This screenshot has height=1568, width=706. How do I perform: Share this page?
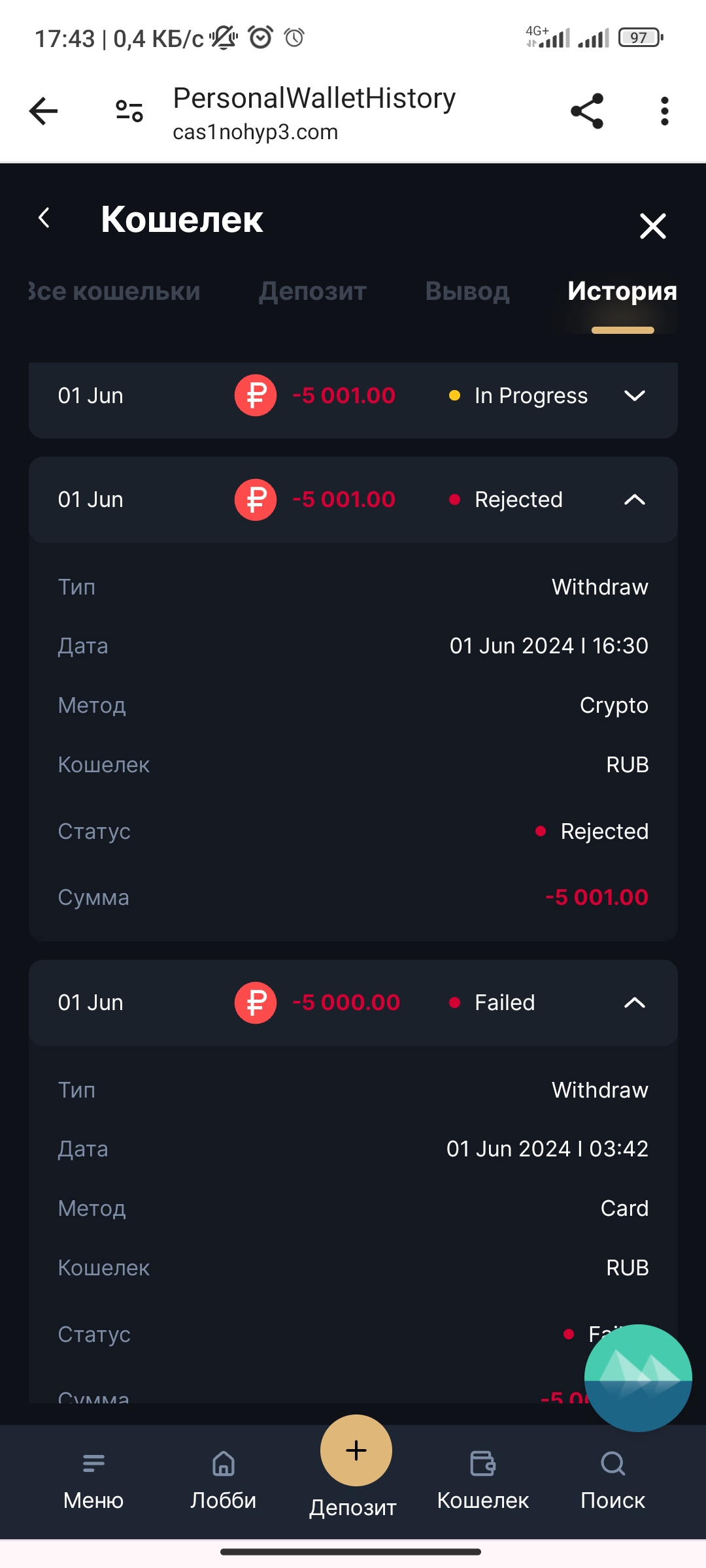pos(587,111)
